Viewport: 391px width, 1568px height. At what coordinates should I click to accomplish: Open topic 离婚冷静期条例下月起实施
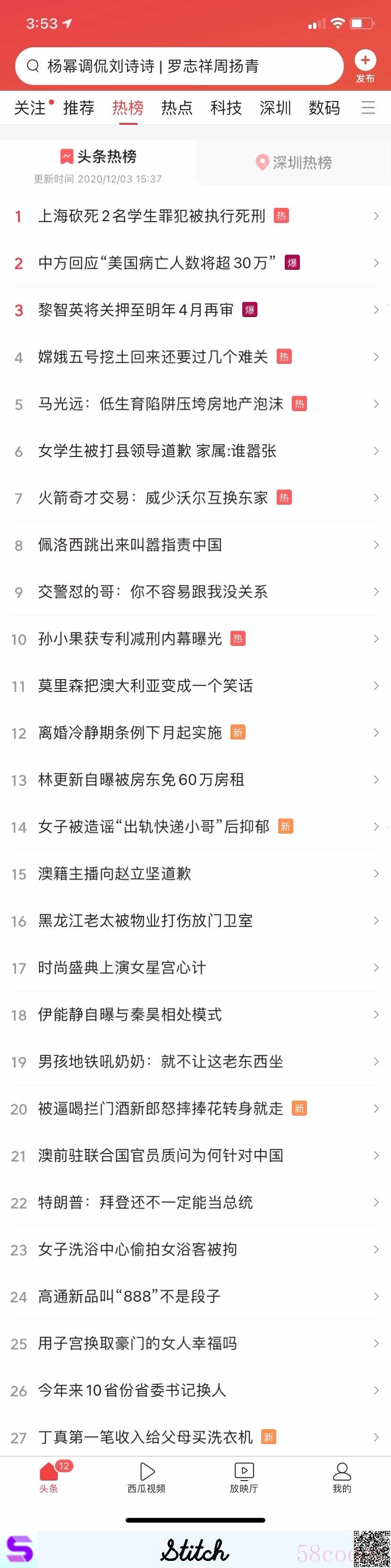point(130,732)
